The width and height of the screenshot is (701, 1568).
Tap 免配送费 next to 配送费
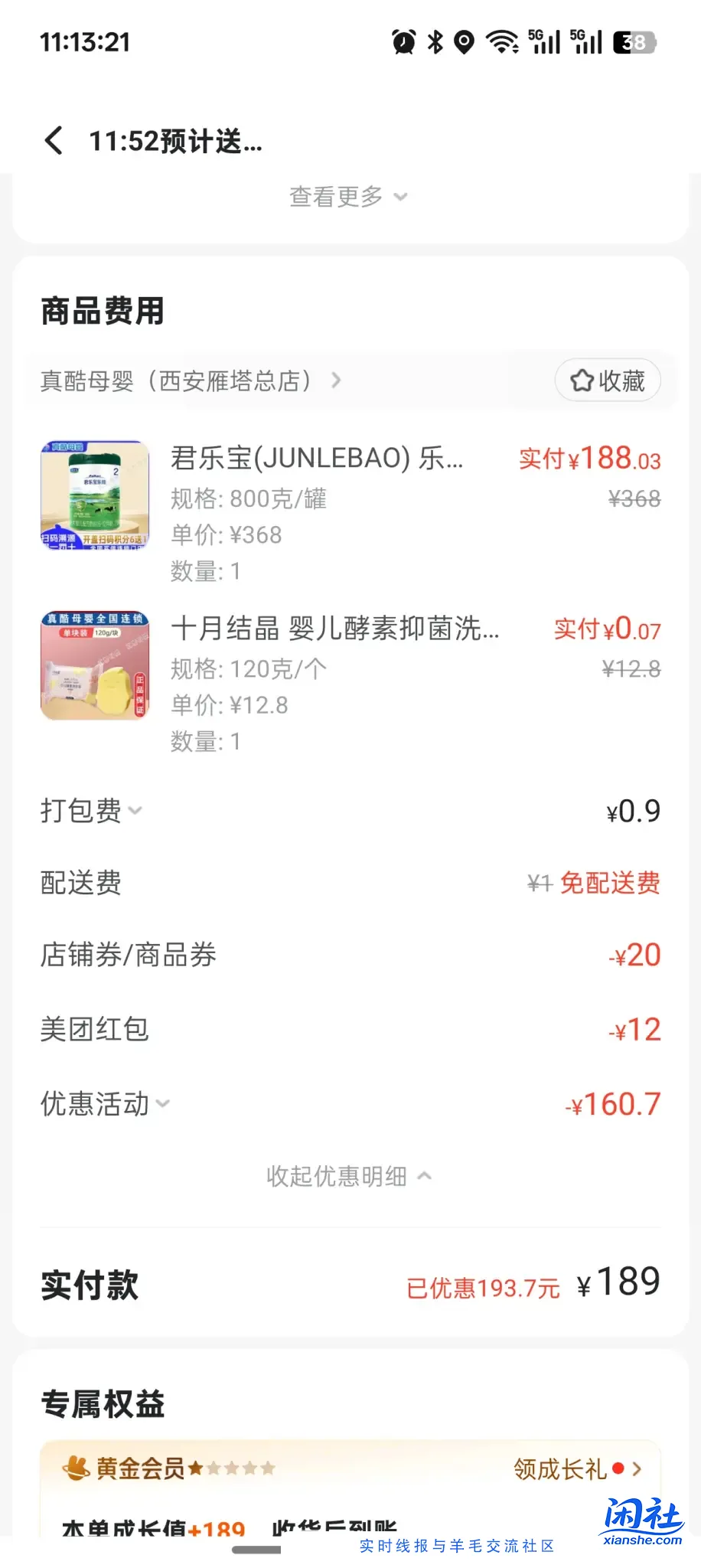click(x=610, y=882)
